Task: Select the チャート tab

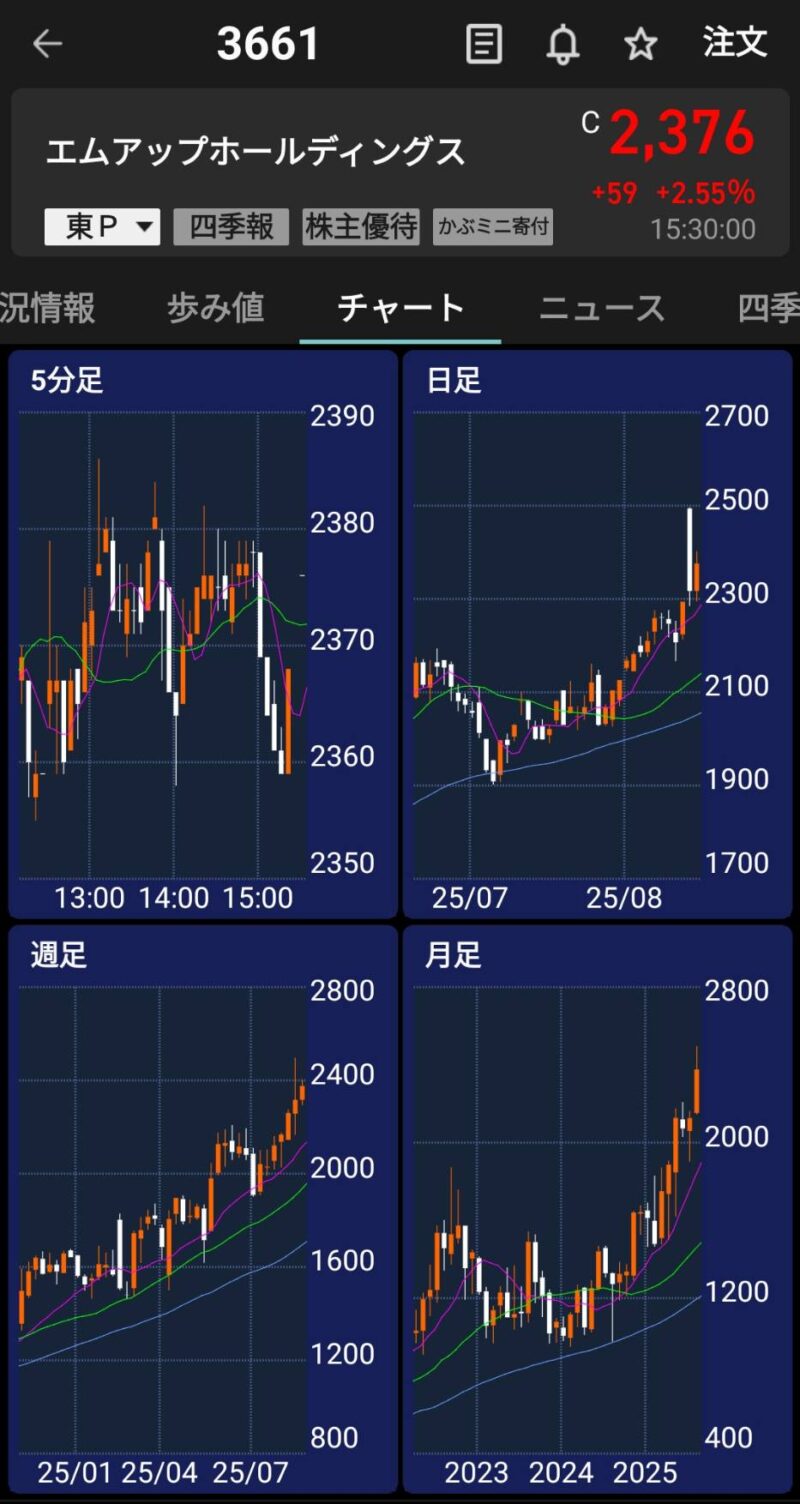Action: point(401,308)
